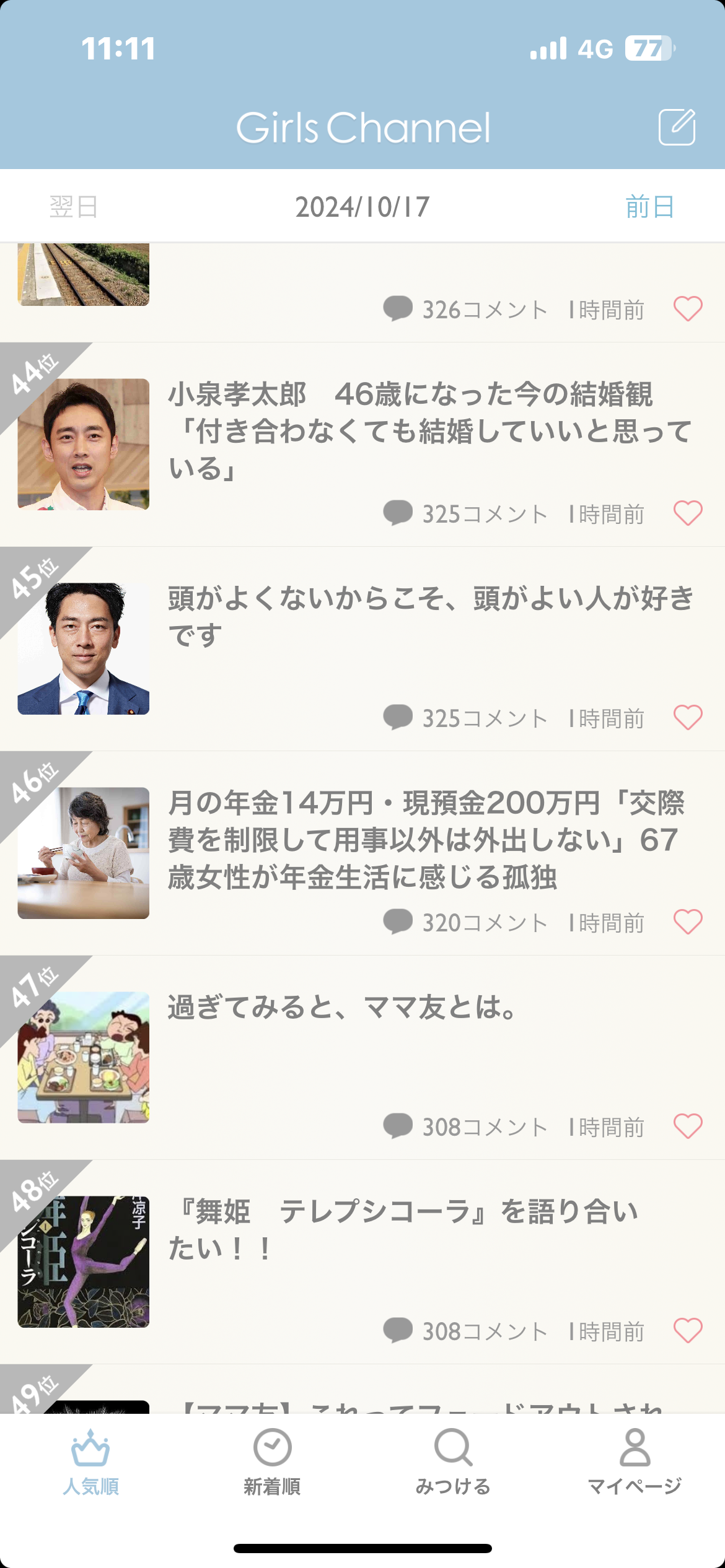Open the 46位 topic 月の年金14万円
Image resolution: width=725 pixels, height=1568 pixels.
click(x=362, y=853)
